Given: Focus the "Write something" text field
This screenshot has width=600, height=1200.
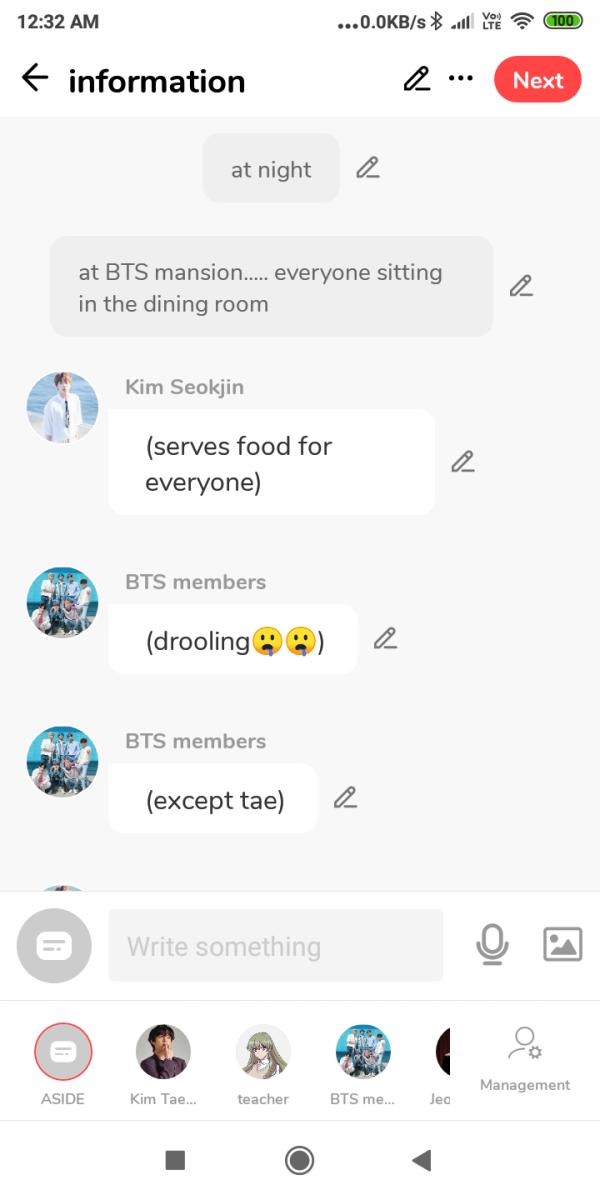Looking at the screenshot, I should pyautogui.click(x=275, y=945).
